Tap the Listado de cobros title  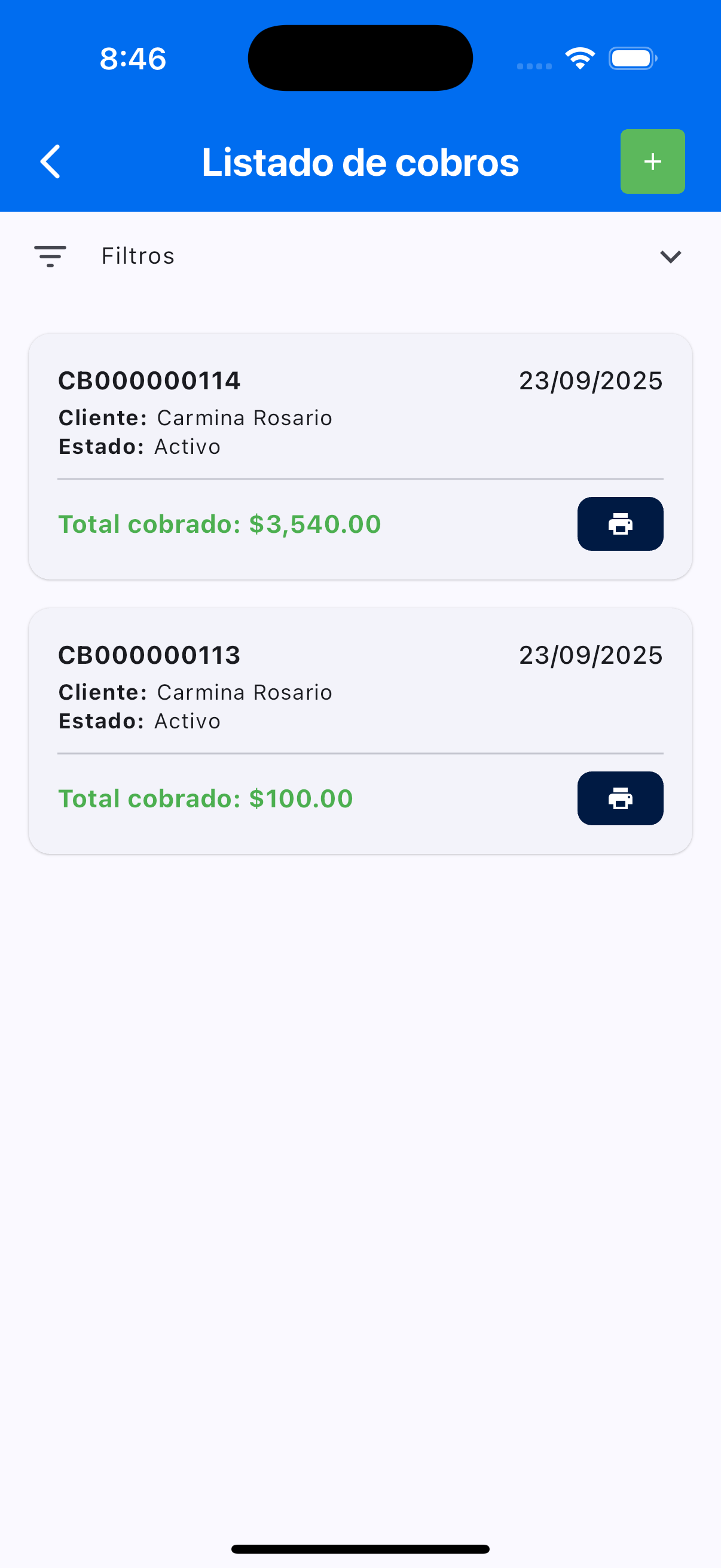(x=360, y=161)
